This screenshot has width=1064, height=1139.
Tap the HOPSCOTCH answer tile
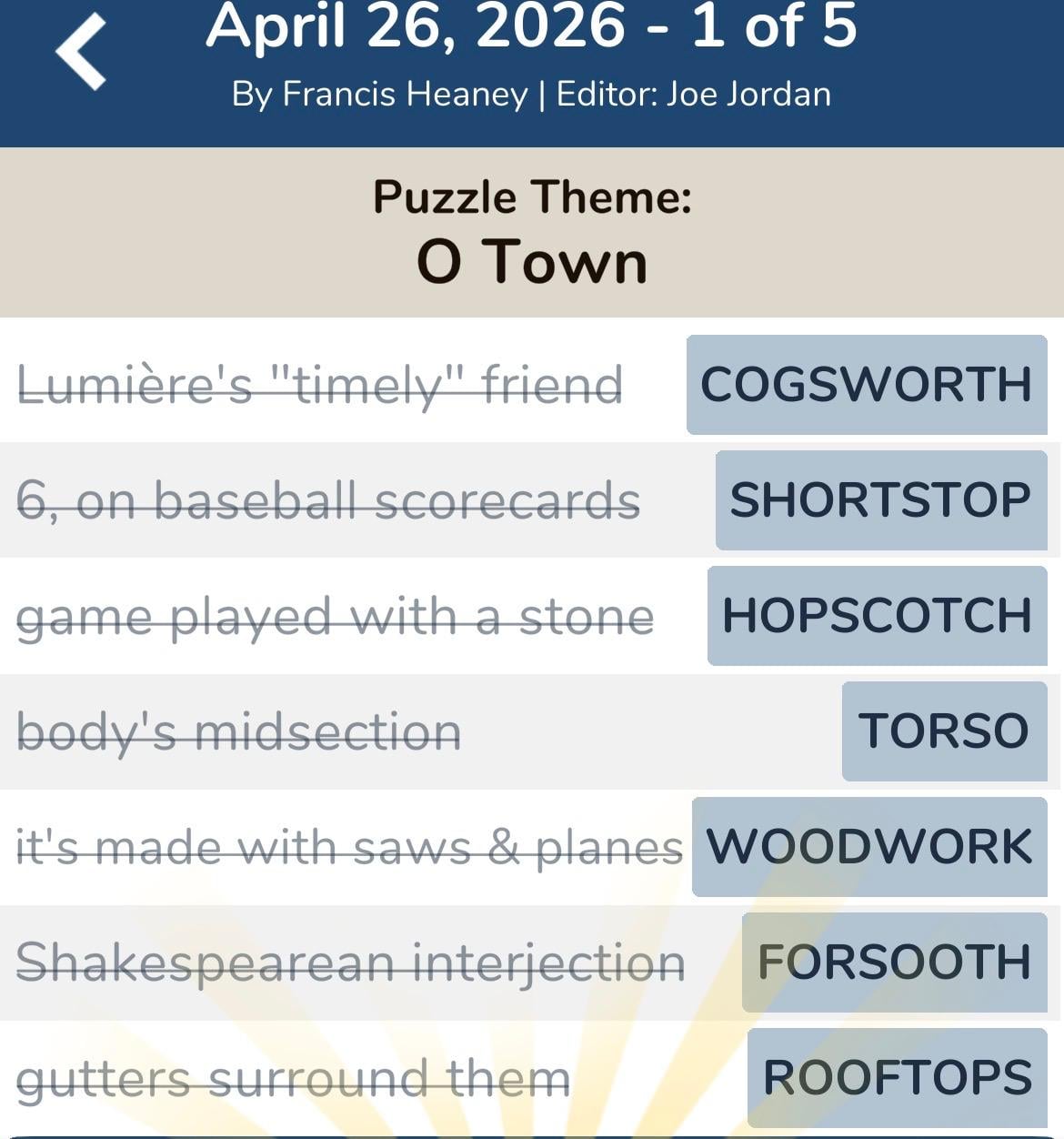tap(877, 616)
